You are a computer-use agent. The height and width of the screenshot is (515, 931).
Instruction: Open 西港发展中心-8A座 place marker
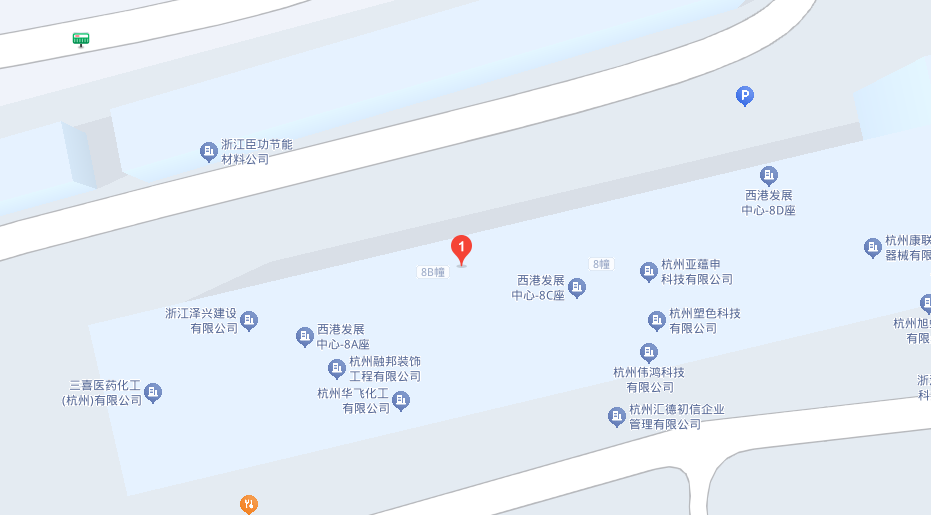(x=305, y=336)
